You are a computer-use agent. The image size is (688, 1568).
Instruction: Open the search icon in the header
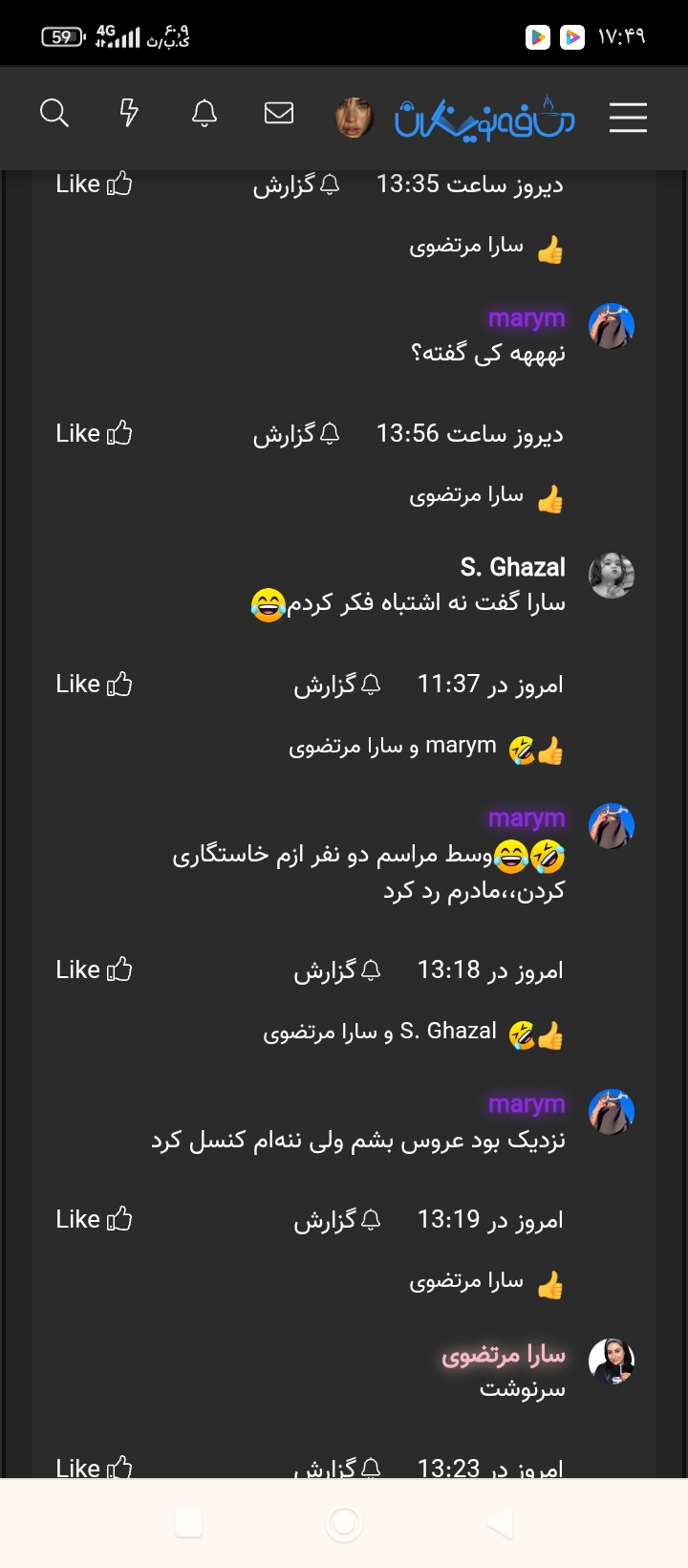pyautogui.click(x=54, y=114)
